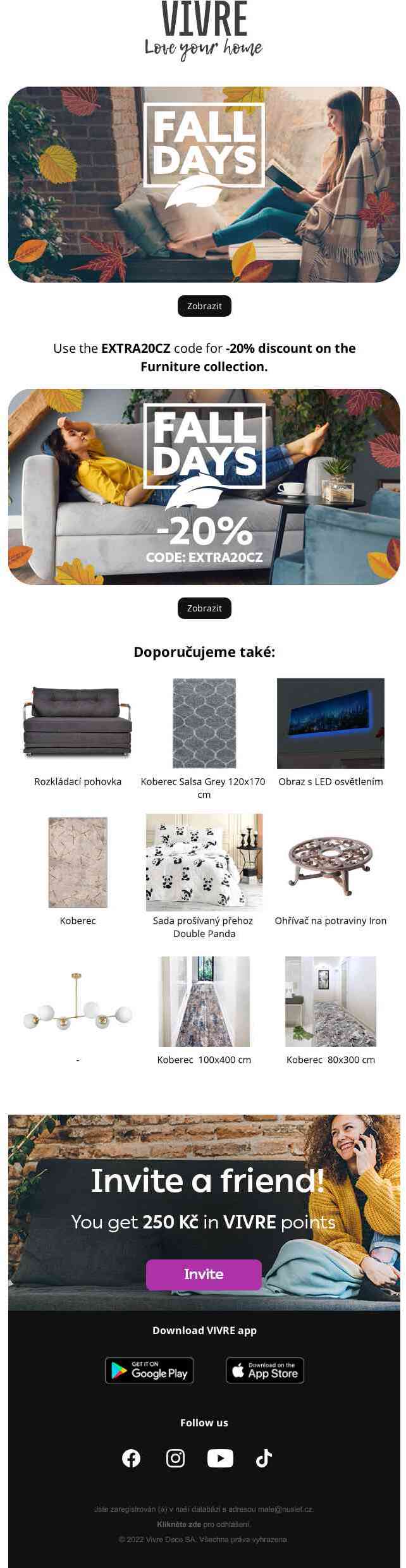This screenshot has height=1568, width=406.
Task: Open the Koberec 80x300 cm product
Action: 330,1001
